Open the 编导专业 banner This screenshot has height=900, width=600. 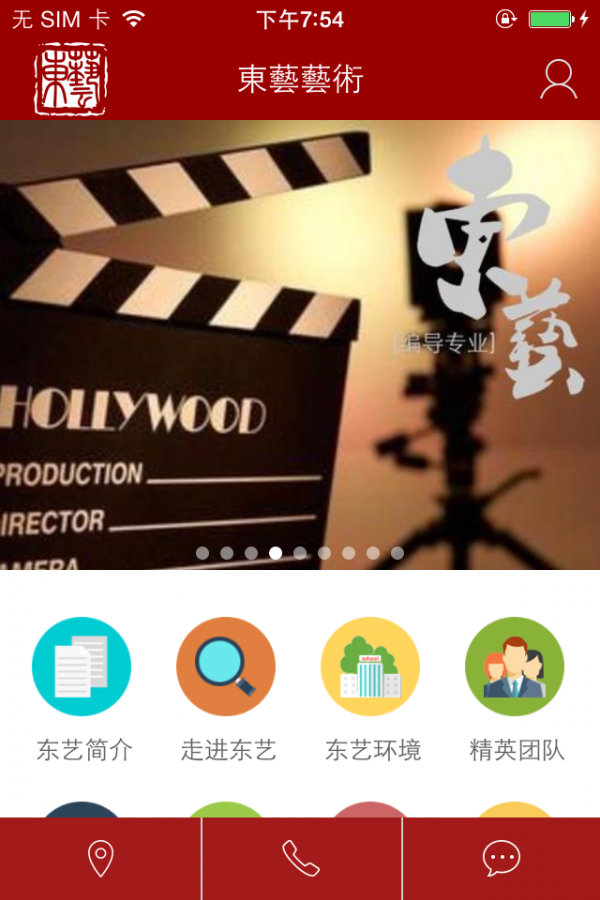(300, 340)
